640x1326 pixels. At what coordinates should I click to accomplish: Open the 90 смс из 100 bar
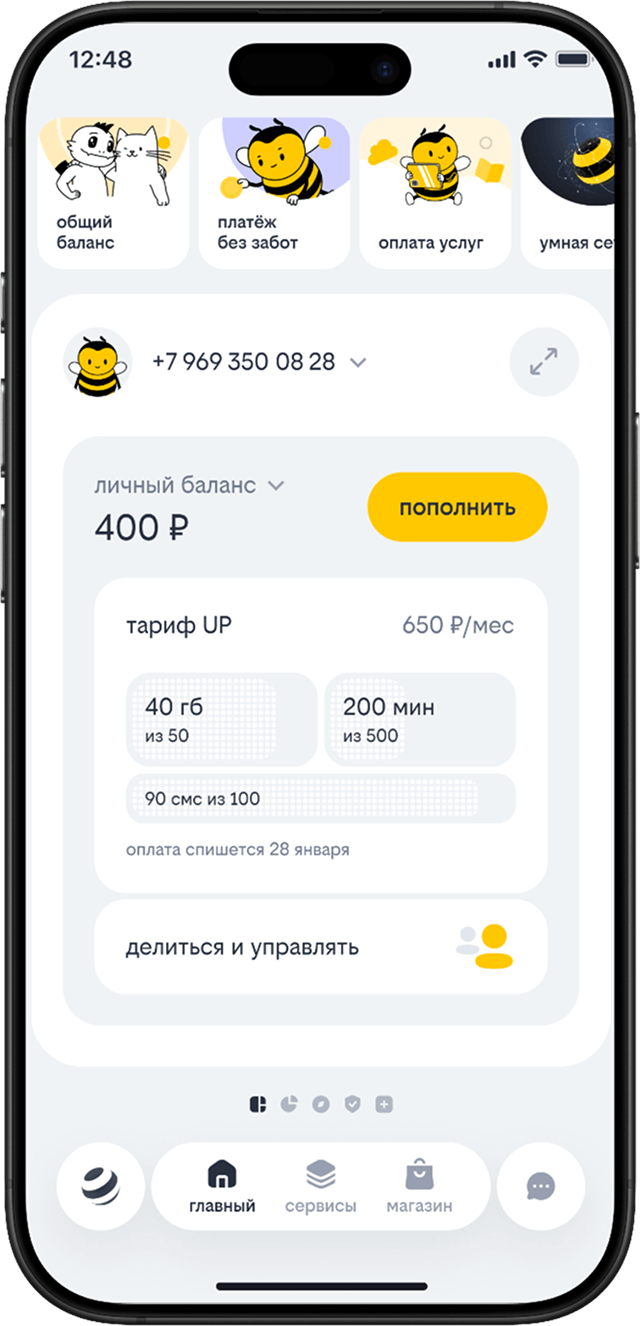pos(320,798)
